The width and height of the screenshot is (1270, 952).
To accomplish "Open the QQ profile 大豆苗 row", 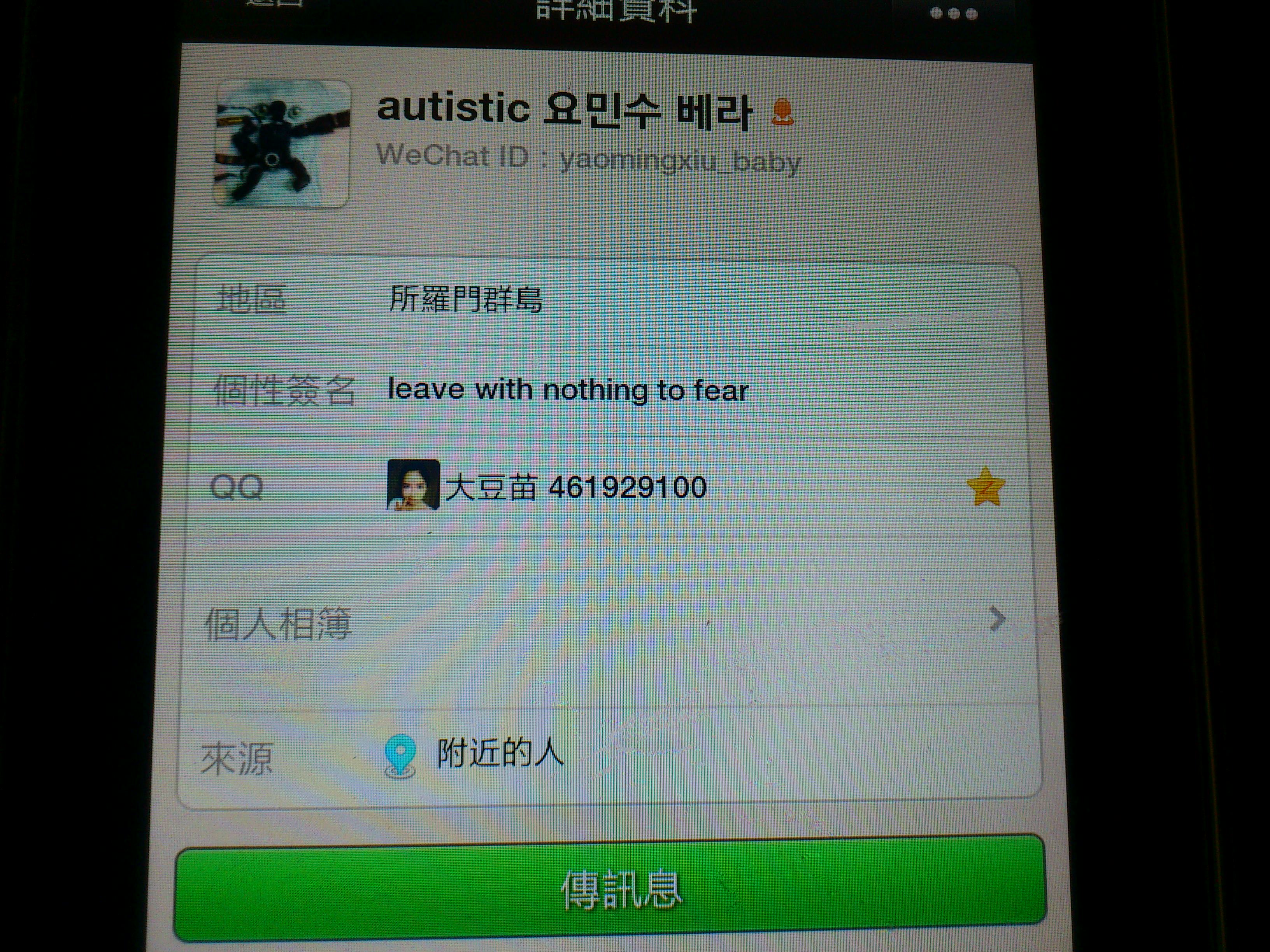I will click(x=603, y=488).
